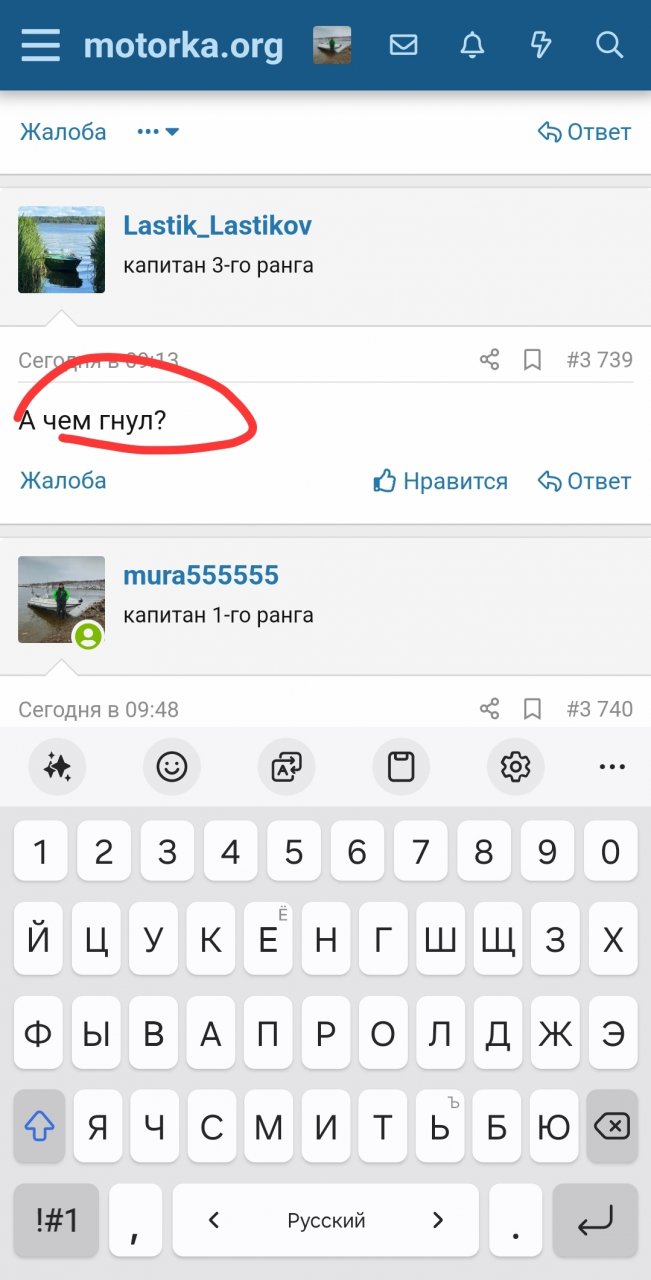Like Lastik_Lastikov's post with Нравится
The width and height of the screenshot is (651, 1280).
coord(441,481)
